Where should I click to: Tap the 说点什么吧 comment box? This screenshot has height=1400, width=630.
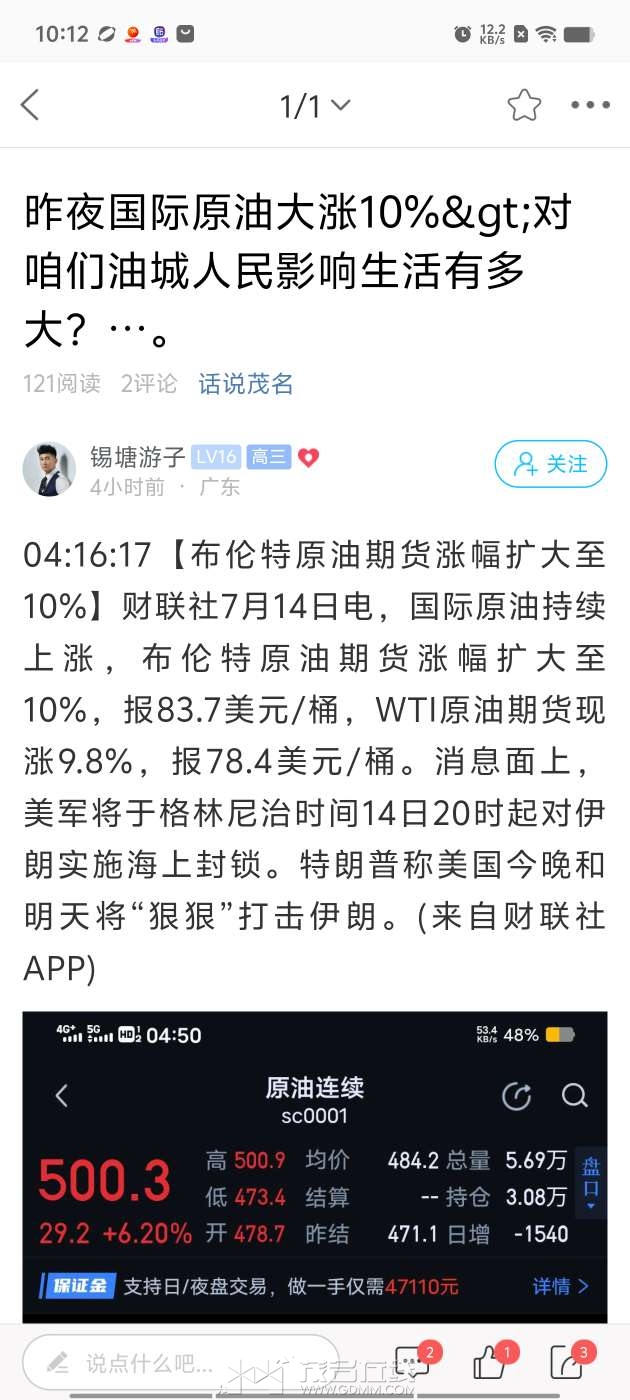pyautogui.click(x=180, y=1362)
